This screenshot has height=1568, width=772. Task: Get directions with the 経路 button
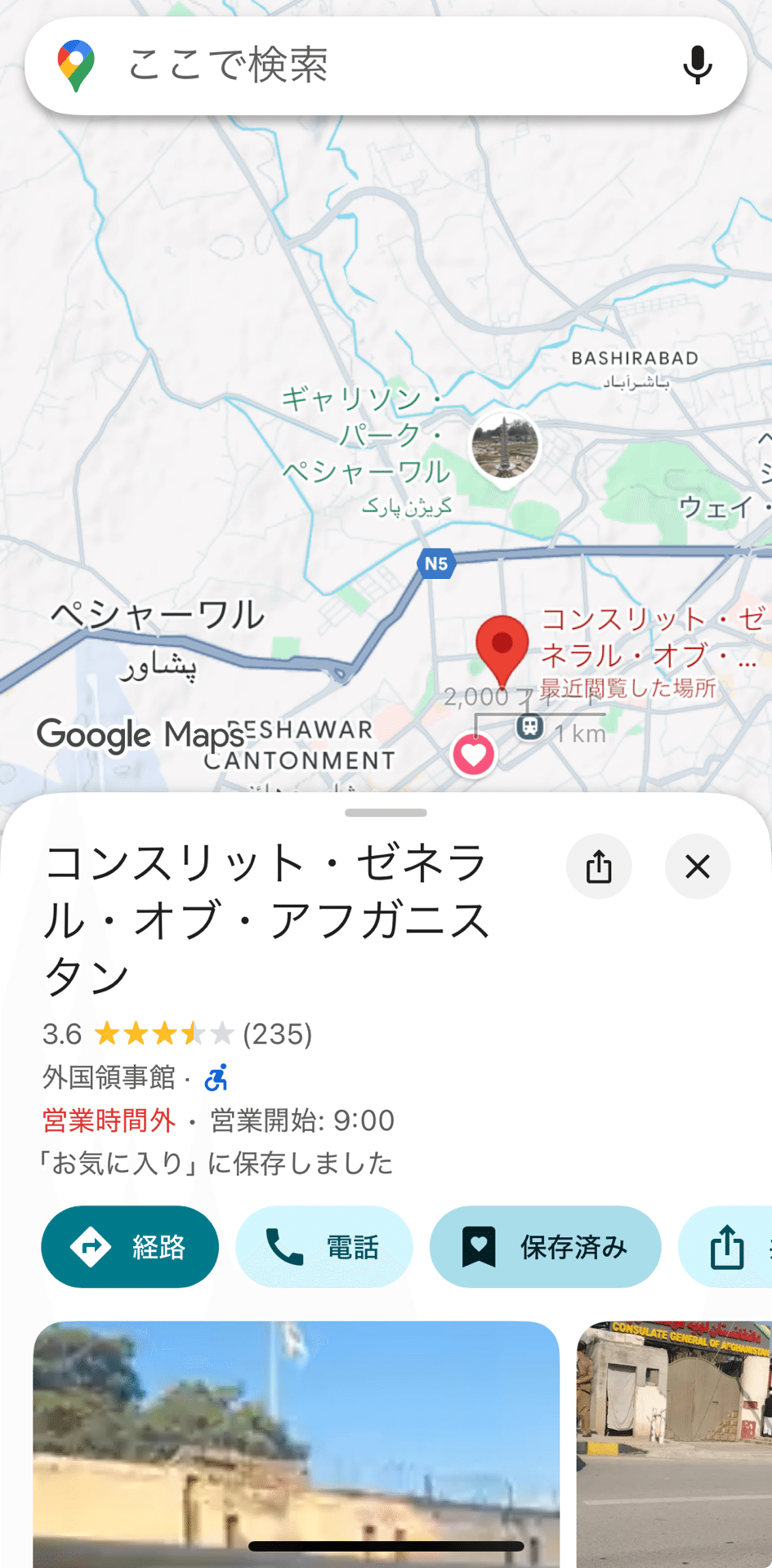[130, 1247]
